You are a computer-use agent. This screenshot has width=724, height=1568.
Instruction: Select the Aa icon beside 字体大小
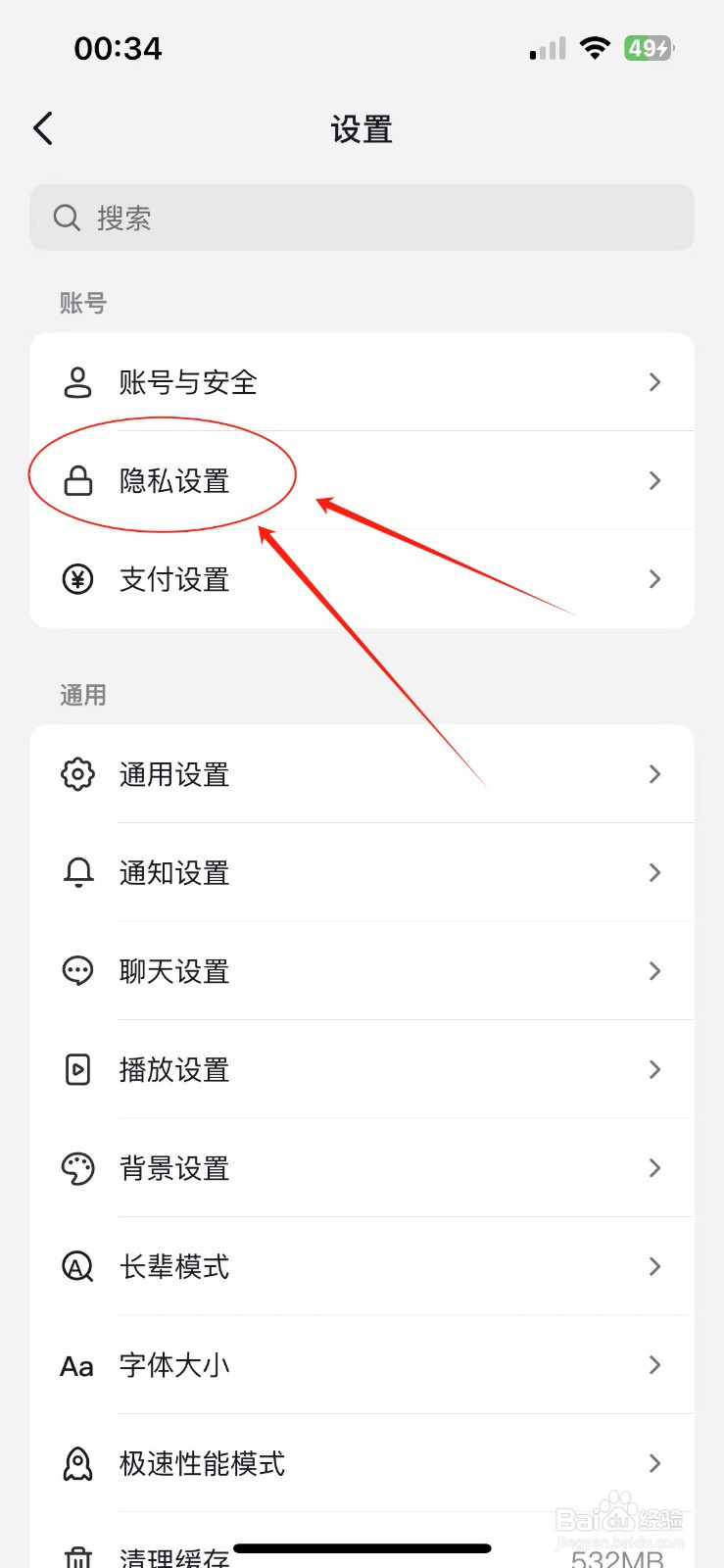pyautogui.click(x=76, y=1365)
